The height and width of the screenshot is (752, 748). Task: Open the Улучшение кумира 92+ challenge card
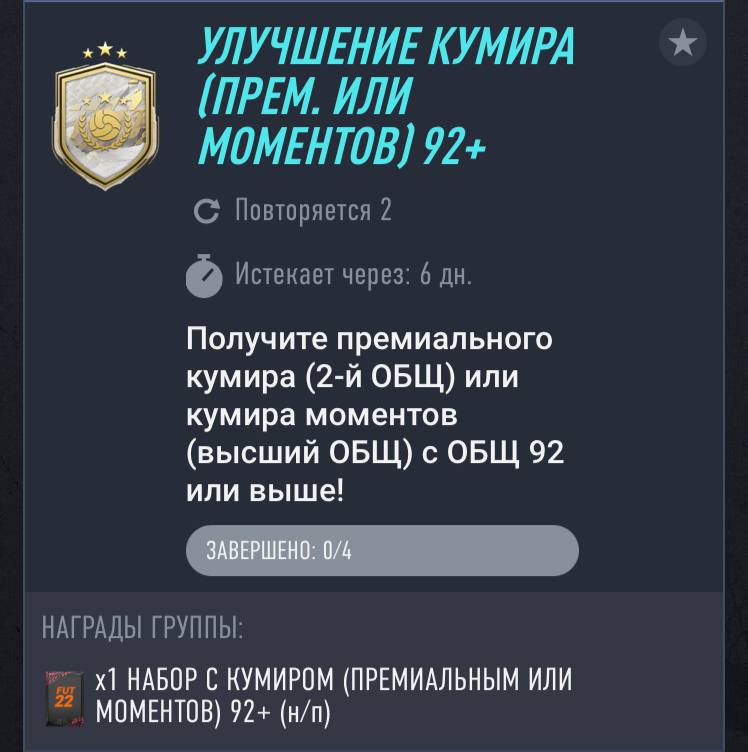[x=387, y=98]
